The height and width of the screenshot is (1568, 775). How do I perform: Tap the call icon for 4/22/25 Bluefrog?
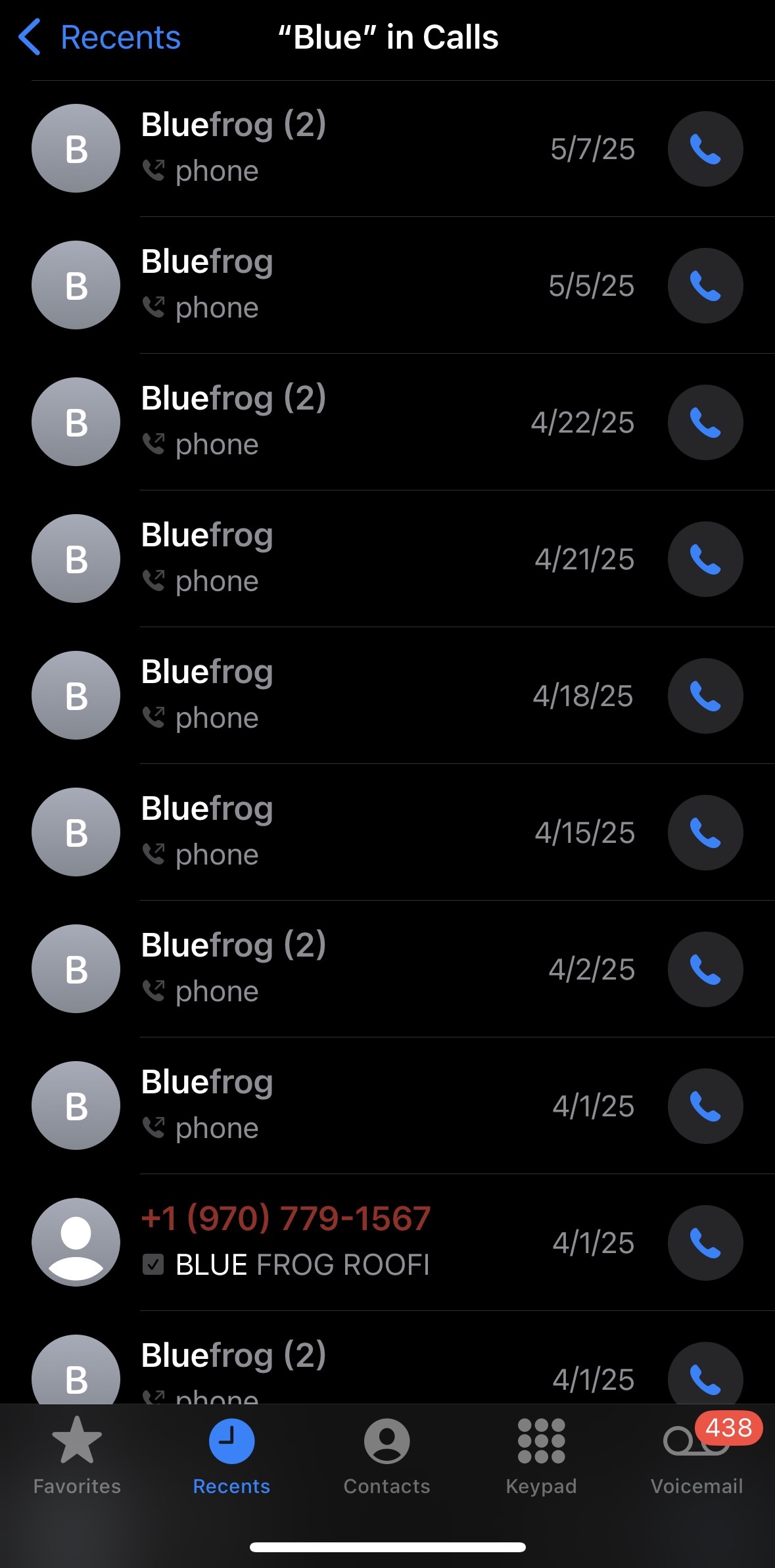click(x=705, y=423)
